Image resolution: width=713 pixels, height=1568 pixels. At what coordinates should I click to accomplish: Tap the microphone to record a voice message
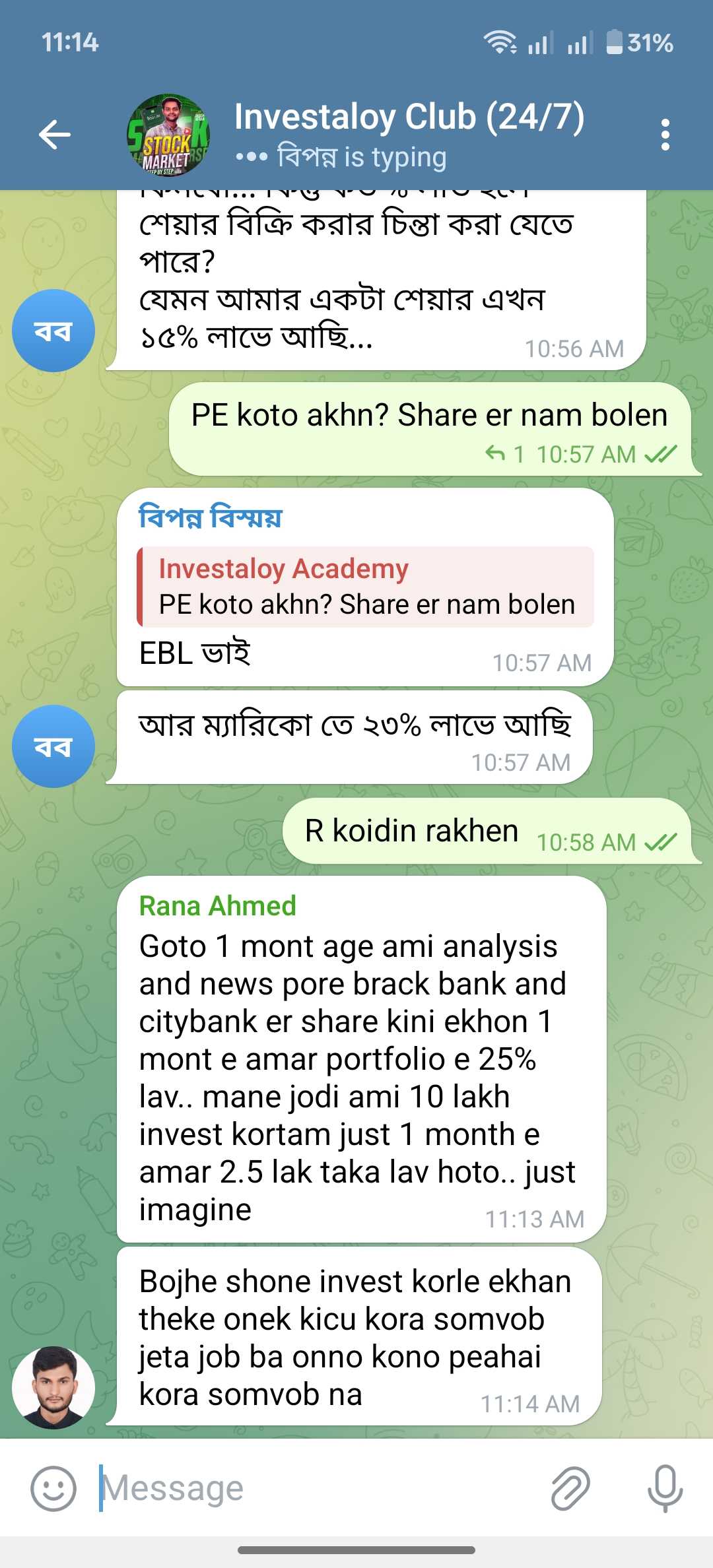pyautogui.click(x=665, y=1488)
